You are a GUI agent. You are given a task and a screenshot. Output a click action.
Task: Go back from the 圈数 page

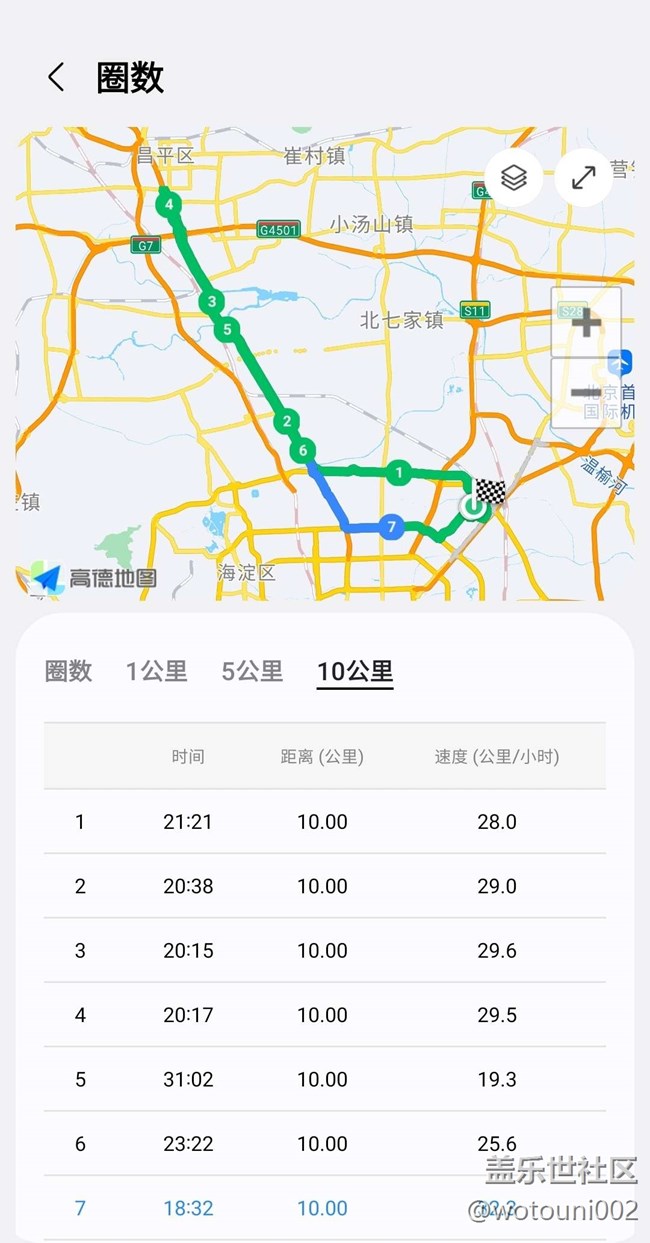tap(56, 78)
